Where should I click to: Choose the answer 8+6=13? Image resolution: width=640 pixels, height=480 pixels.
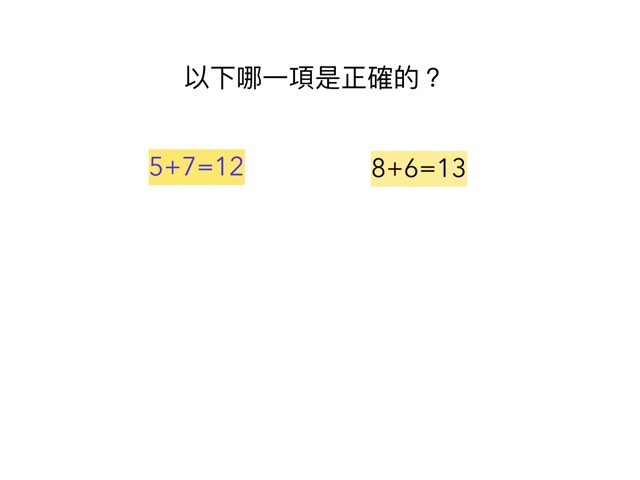pos(418,169)
